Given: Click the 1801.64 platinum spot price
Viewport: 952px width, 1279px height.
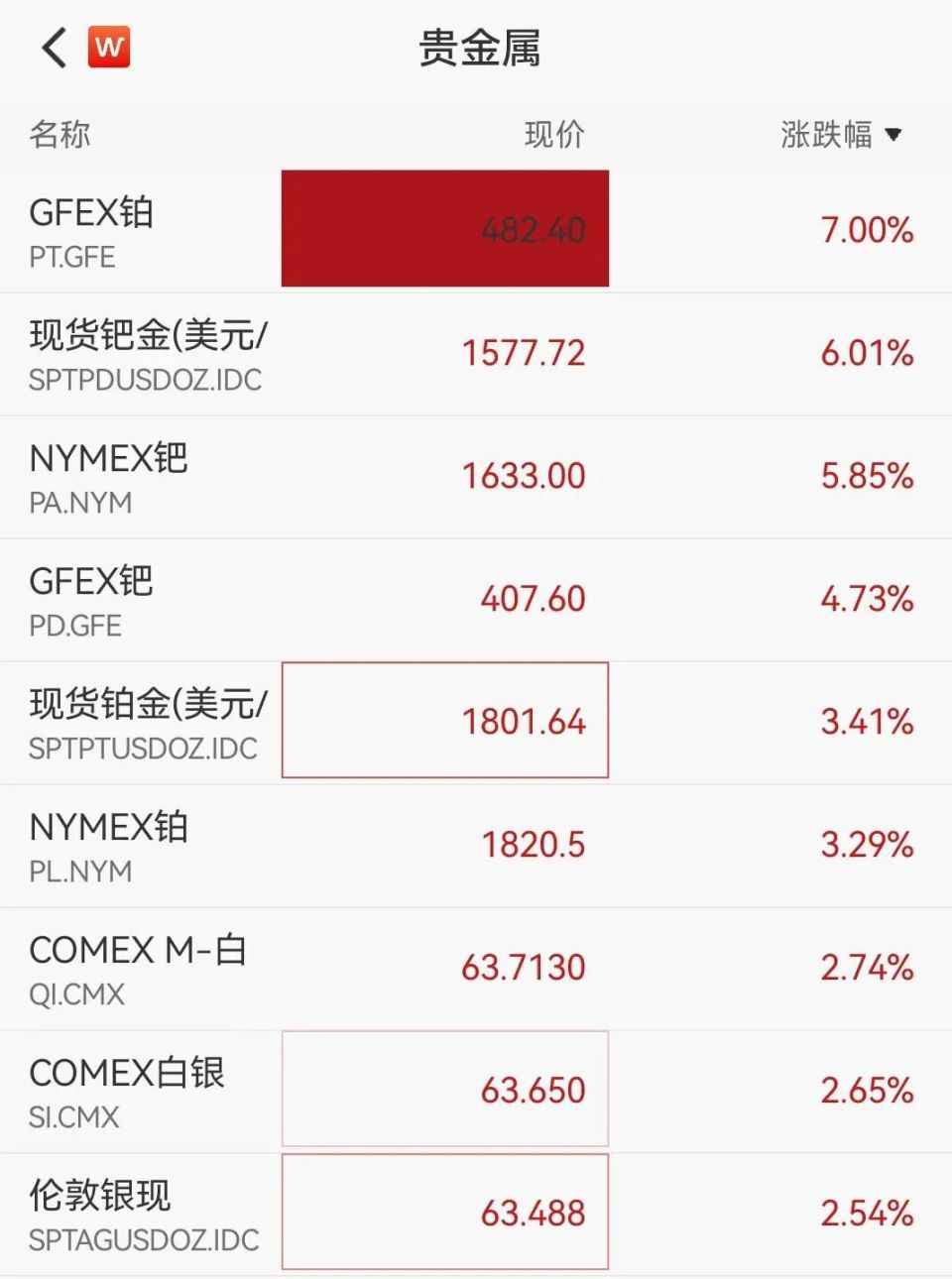Looking at the screenshot, I should click(524, 721).
